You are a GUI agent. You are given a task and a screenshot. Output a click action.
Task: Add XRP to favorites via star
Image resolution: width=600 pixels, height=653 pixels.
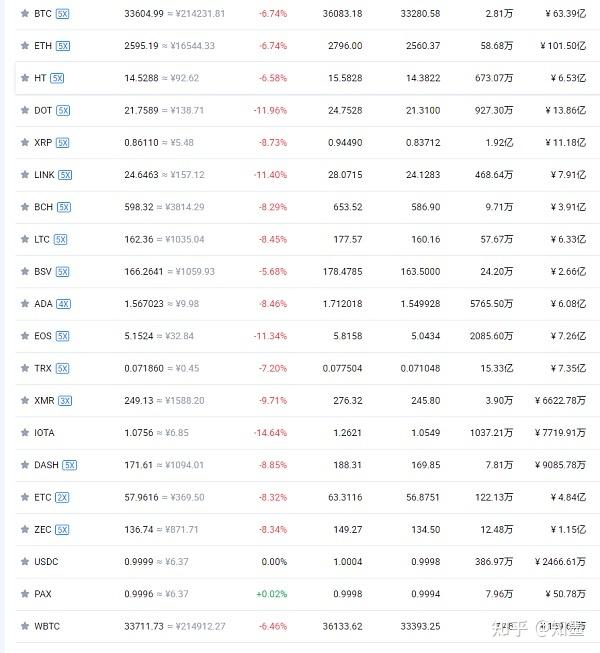[24, 143]
